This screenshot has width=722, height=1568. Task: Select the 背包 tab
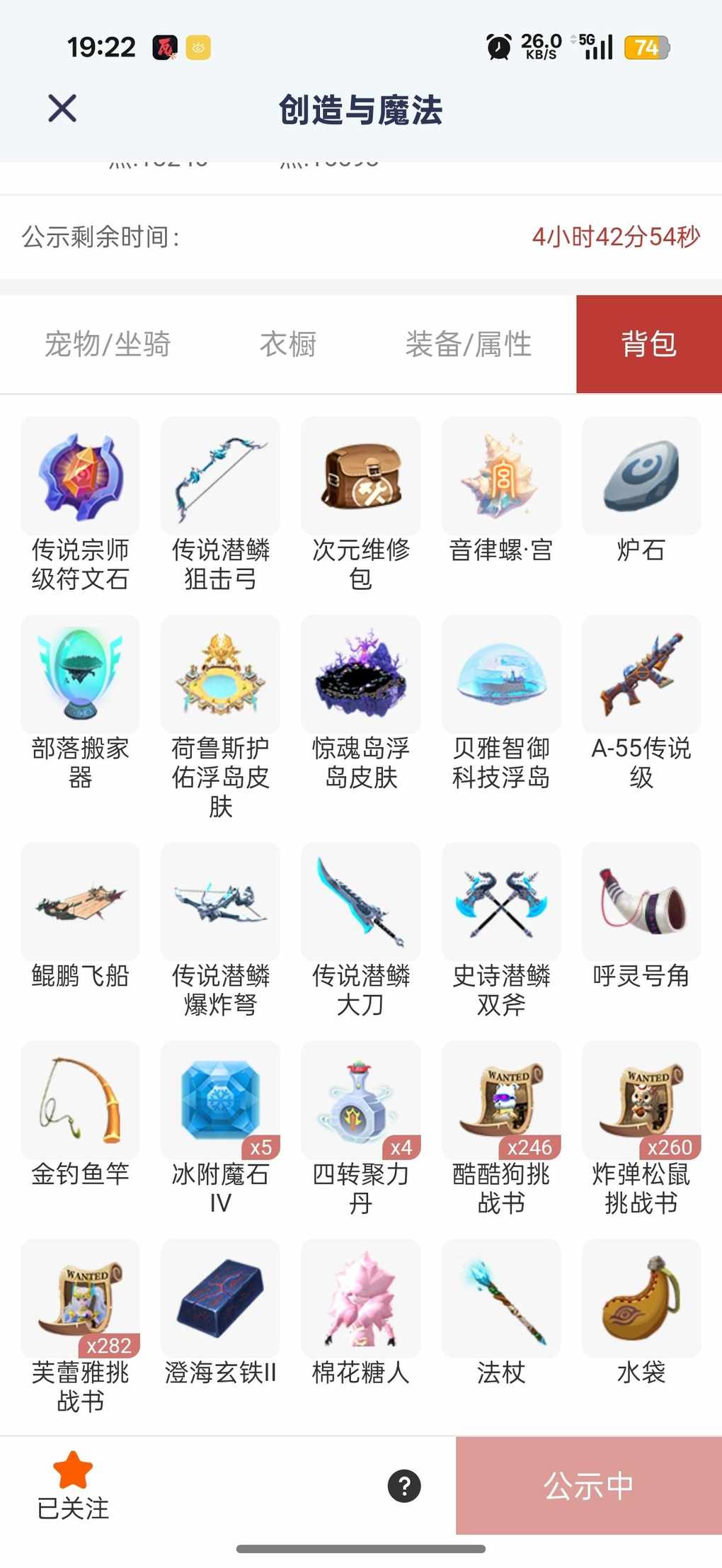click(x=648, y=344)
